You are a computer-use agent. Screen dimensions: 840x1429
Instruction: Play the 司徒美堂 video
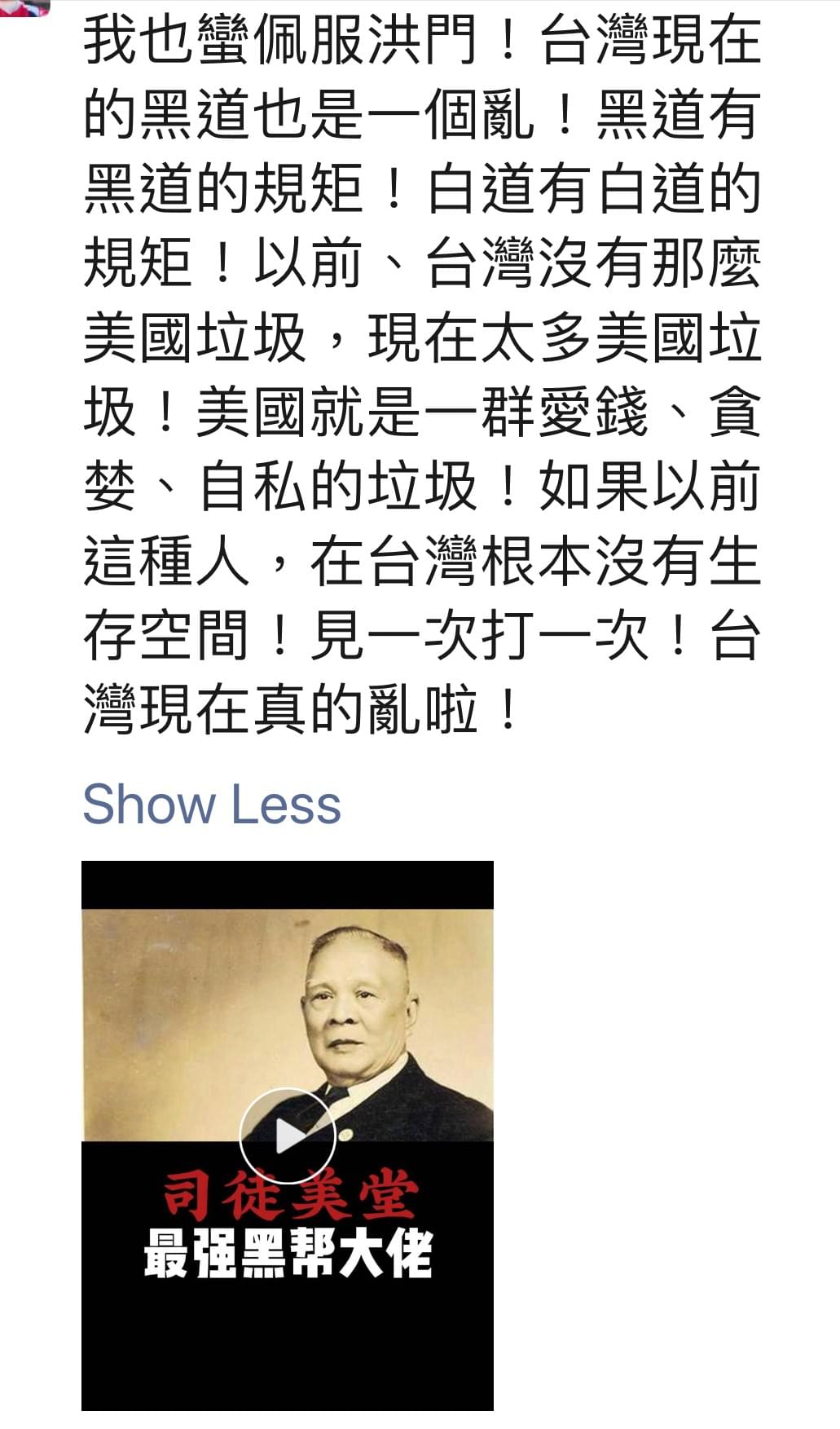tap(288, 1136)
